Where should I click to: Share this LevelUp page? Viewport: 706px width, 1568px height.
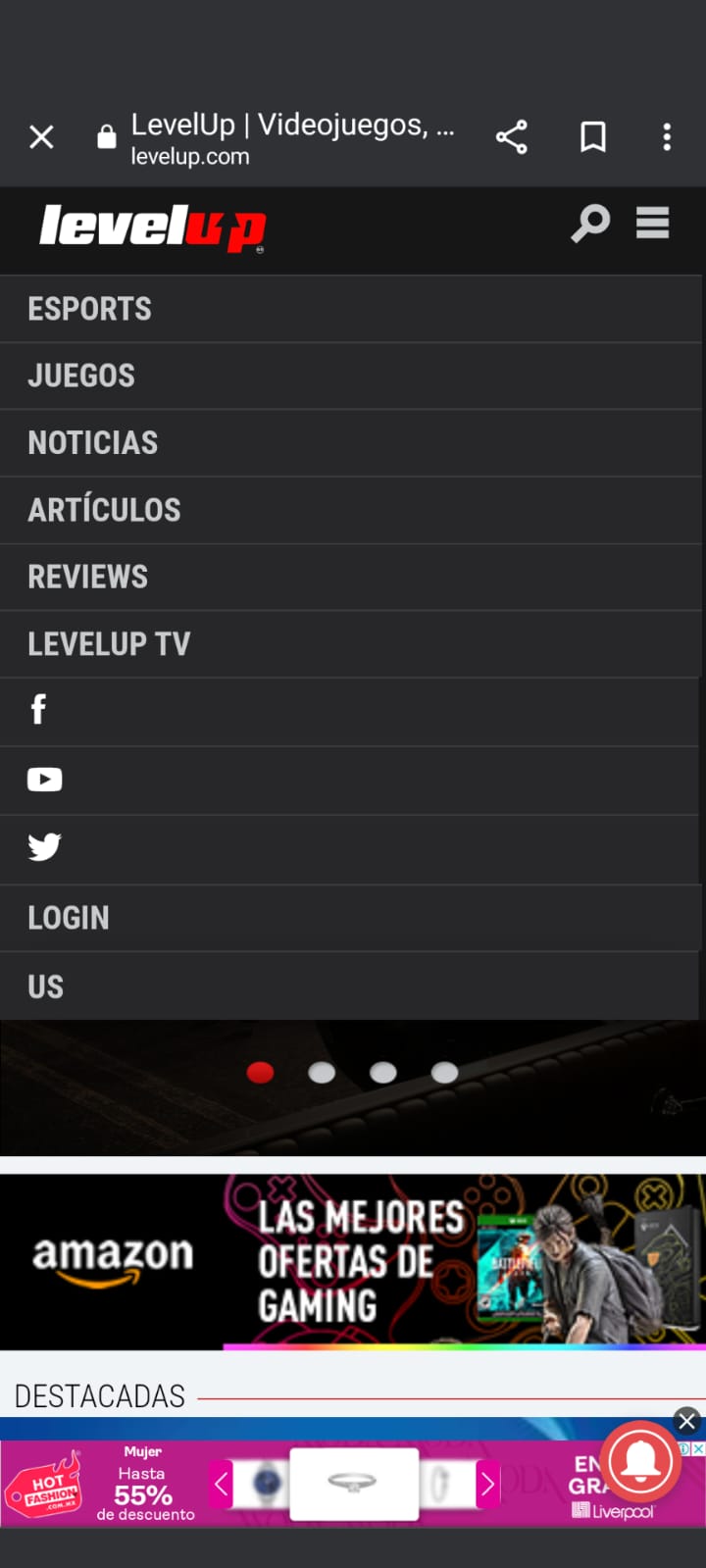pos(511,137)
